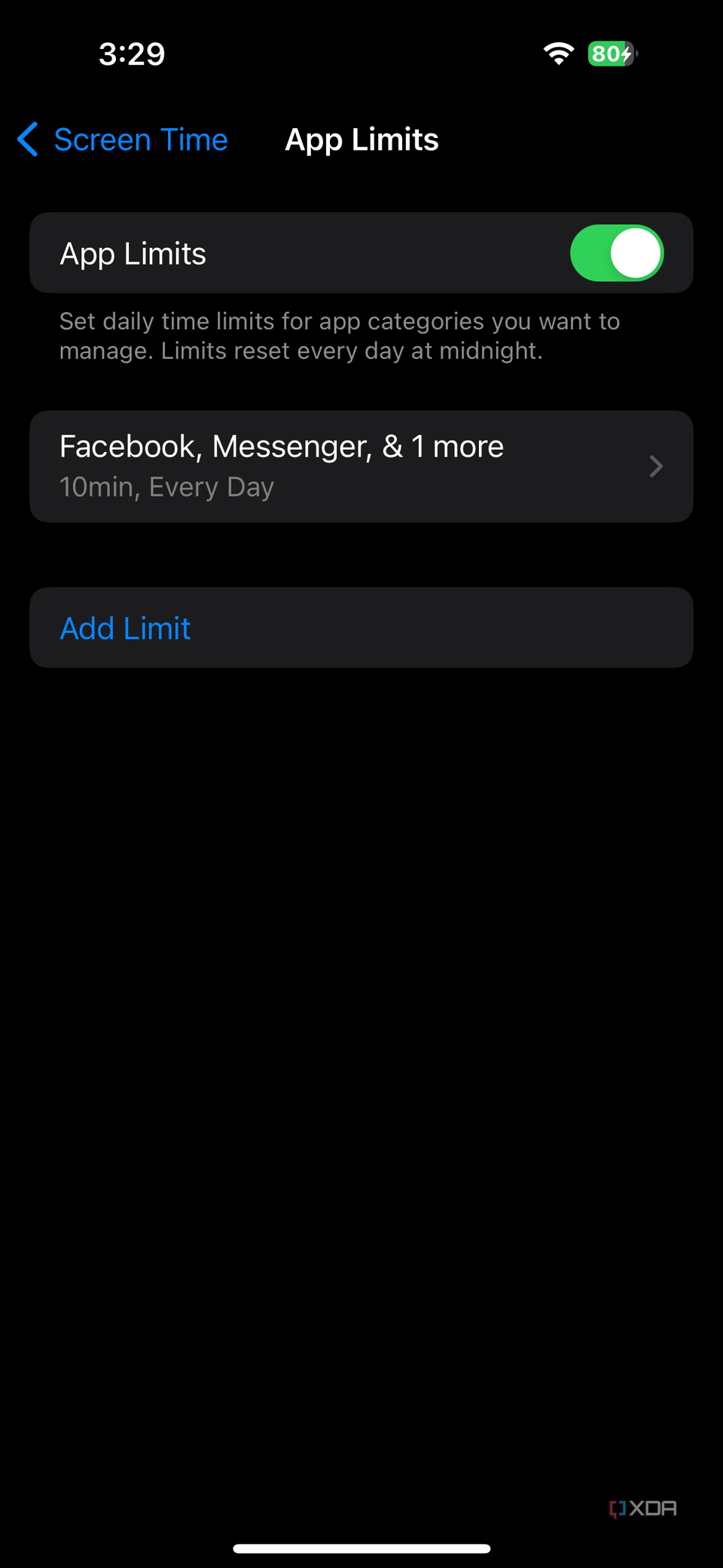This screenshot has height=1568, width=723.
Task: Tap Add Limit
Action: (125, 627)
